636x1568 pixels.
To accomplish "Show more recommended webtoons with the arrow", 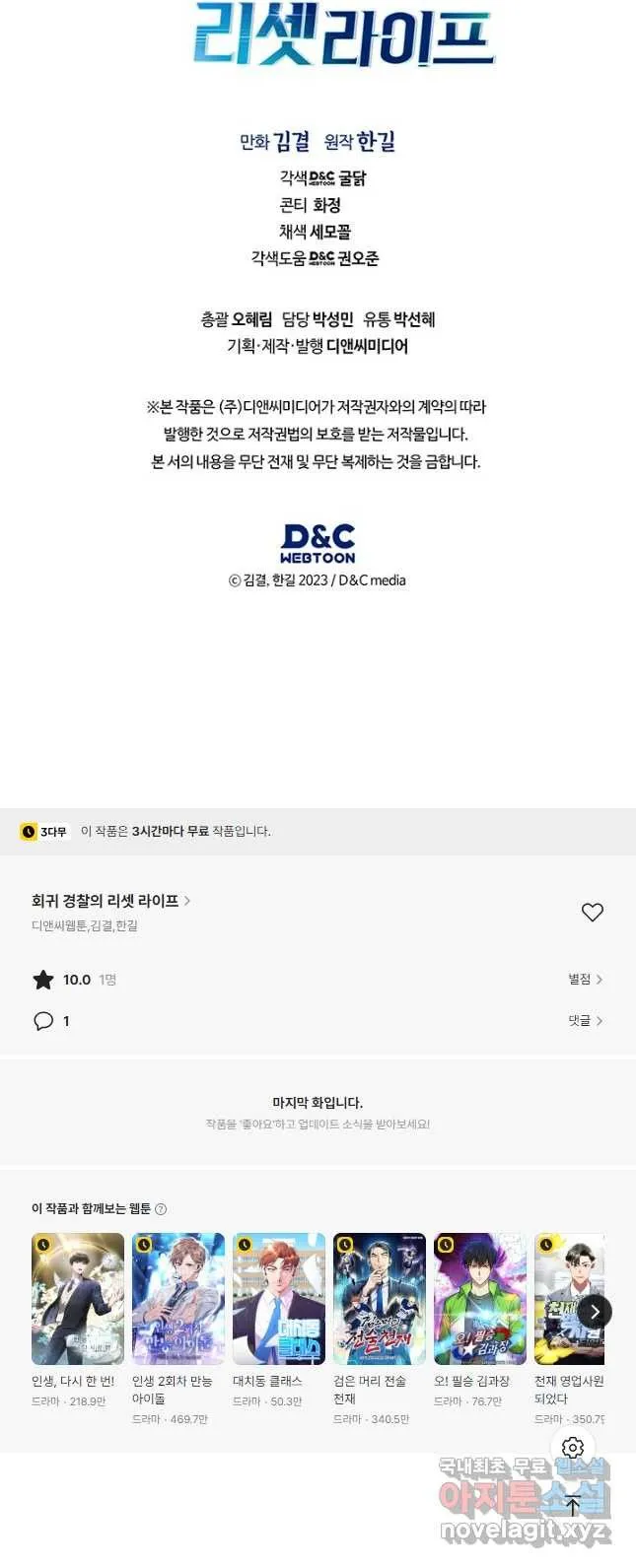I will pos(594,1312).
